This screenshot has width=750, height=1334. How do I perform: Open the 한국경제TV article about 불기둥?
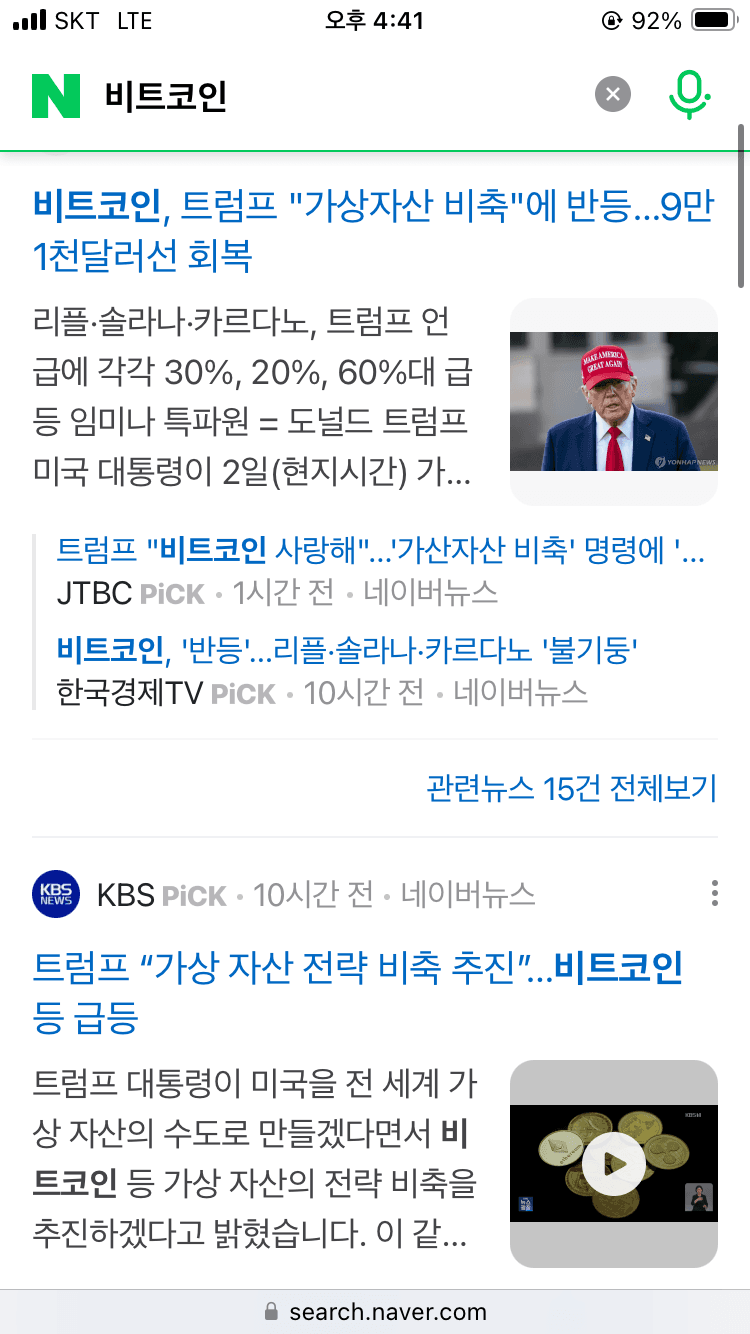pos(347,651)
